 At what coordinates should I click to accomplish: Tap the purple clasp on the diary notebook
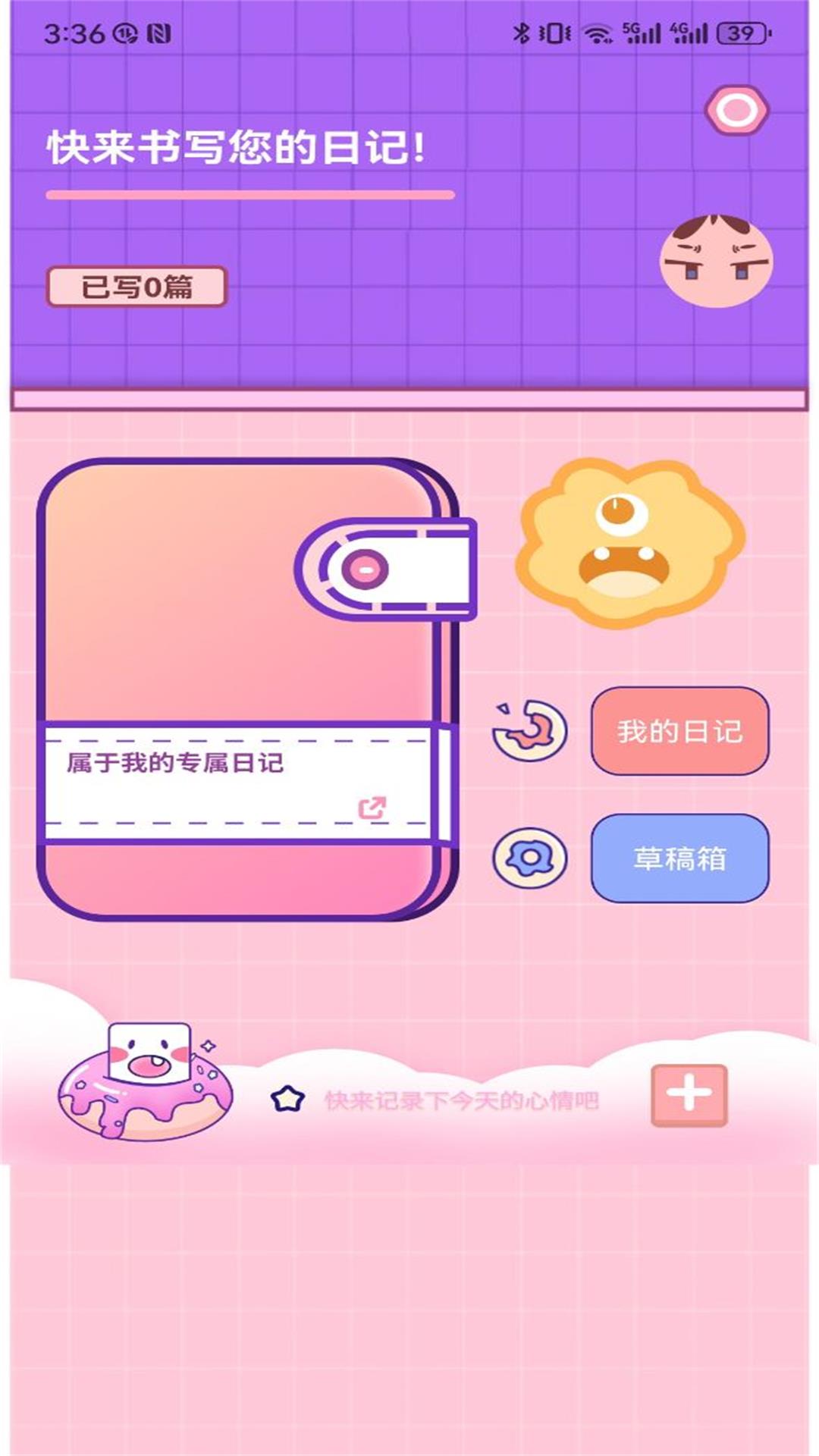[x=365, y=567]
